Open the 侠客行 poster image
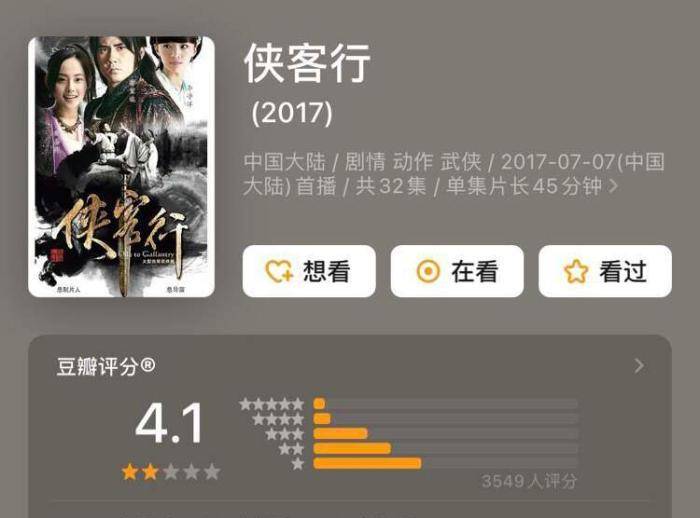700x518 pixels. coord(121,166)
